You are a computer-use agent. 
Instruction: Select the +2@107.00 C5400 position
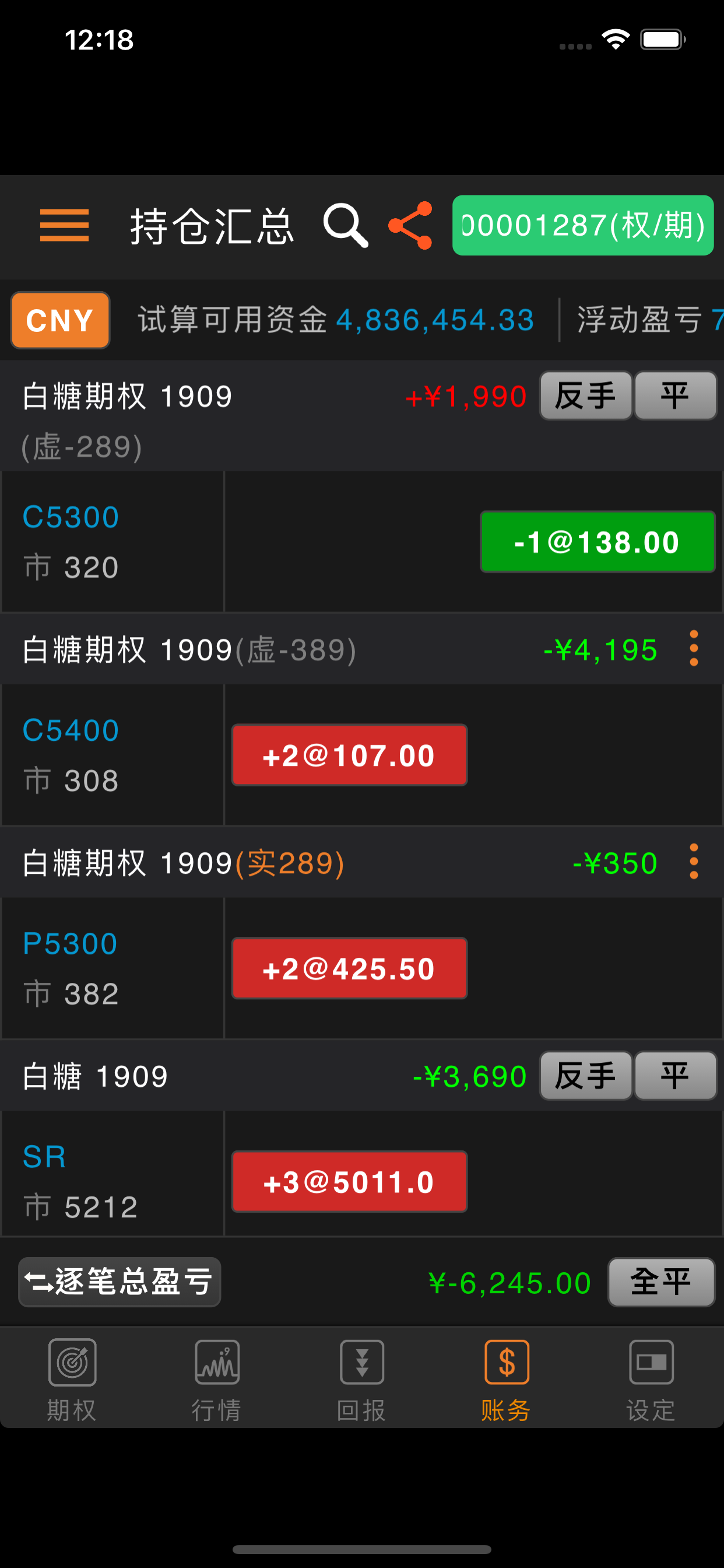pyautogui.click(x=349, y=755)
